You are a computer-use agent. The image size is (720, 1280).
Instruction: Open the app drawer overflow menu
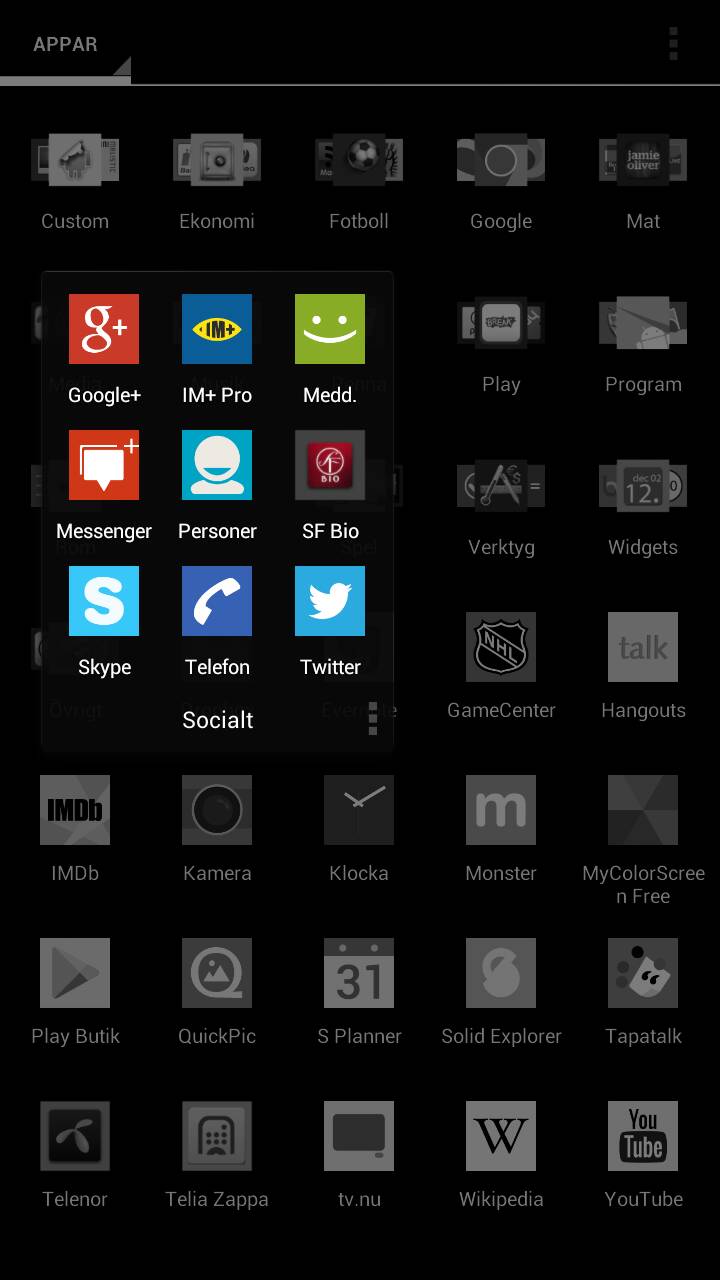(x=673, y=44)
